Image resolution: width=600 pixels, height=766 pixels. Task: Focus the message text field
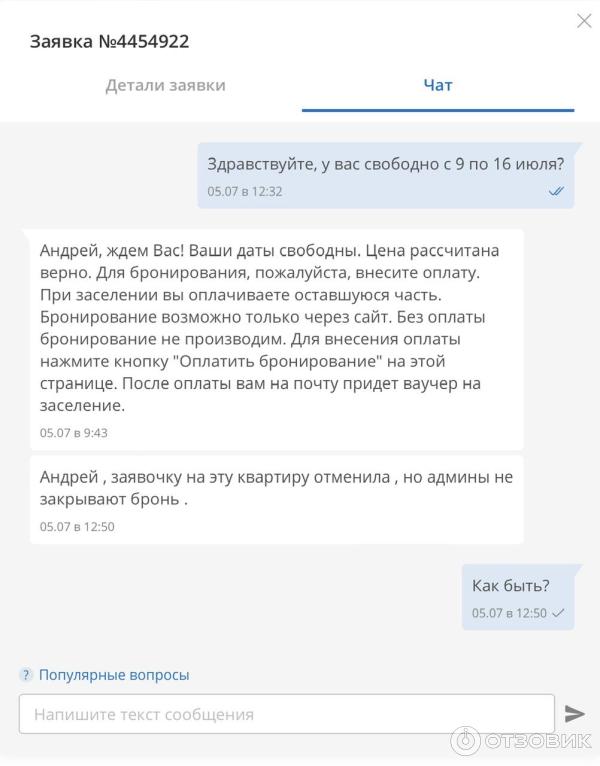(x=286, y=714)
